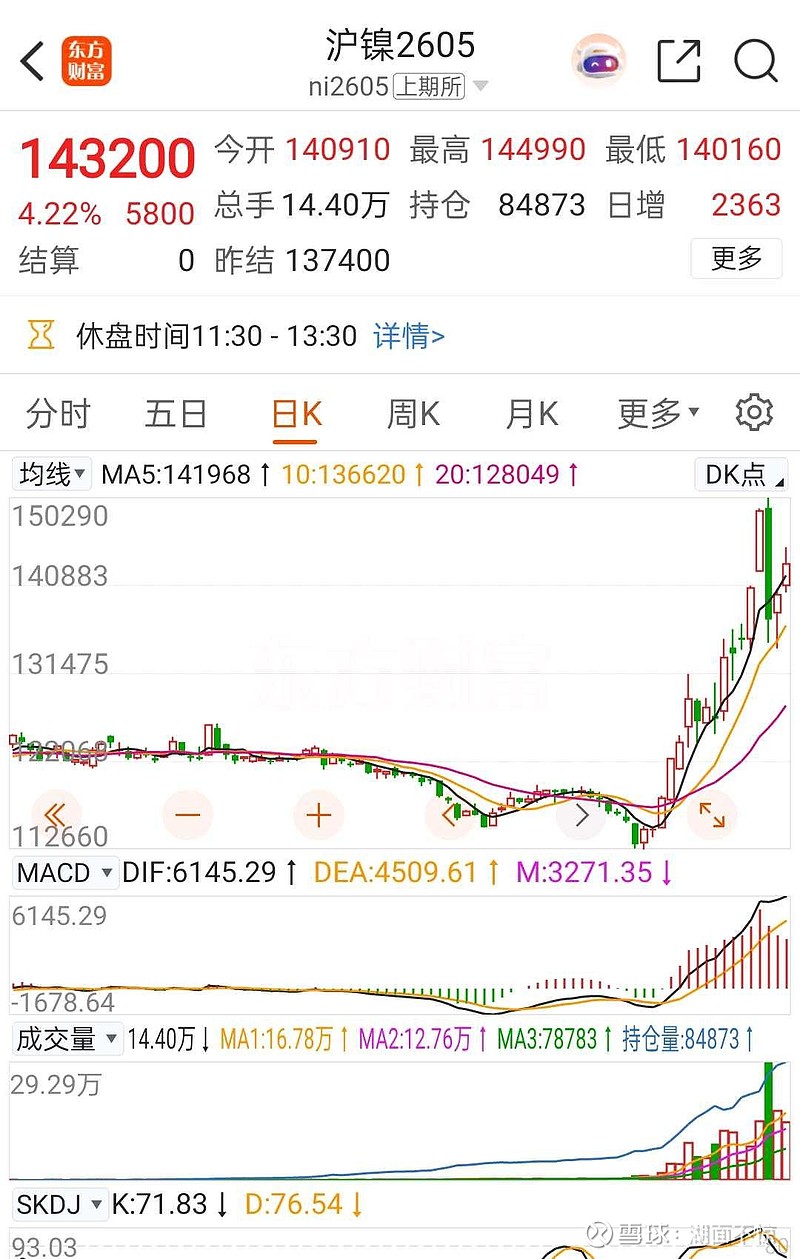Image resolution: width=800 pixels, height=1259 pixels.
Task: Switch to the 分时 chart tab
Action: click(x=58, y=413)
